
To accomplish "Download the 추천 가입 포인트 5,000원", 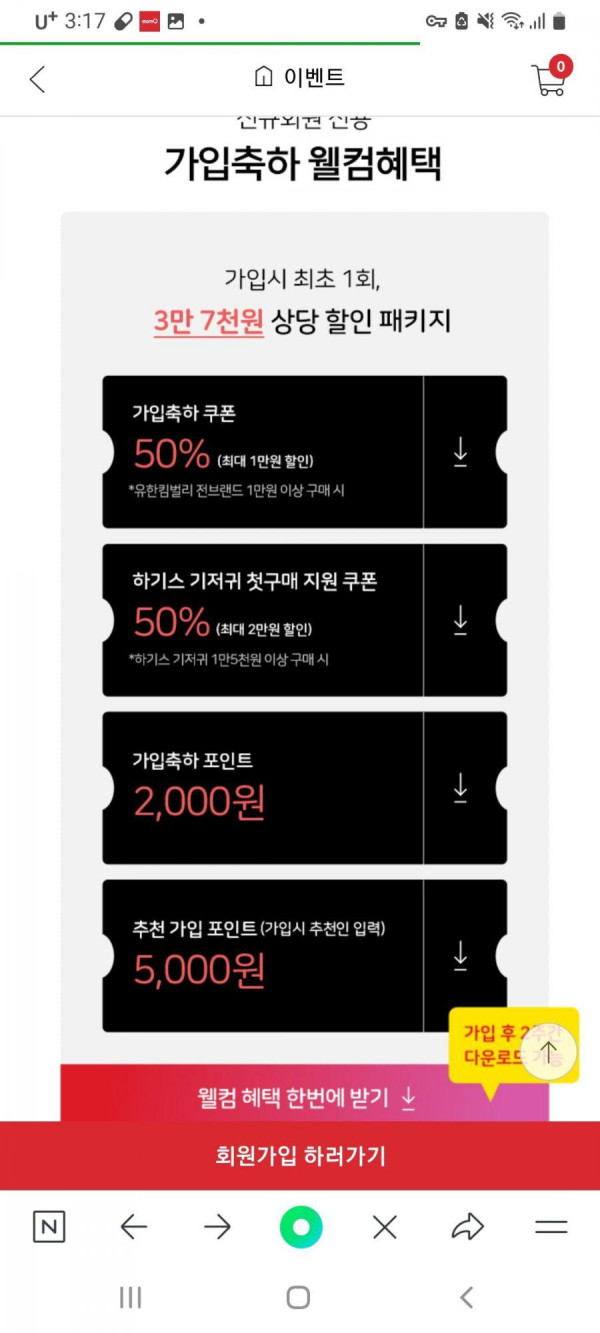I will click(460, 956).
